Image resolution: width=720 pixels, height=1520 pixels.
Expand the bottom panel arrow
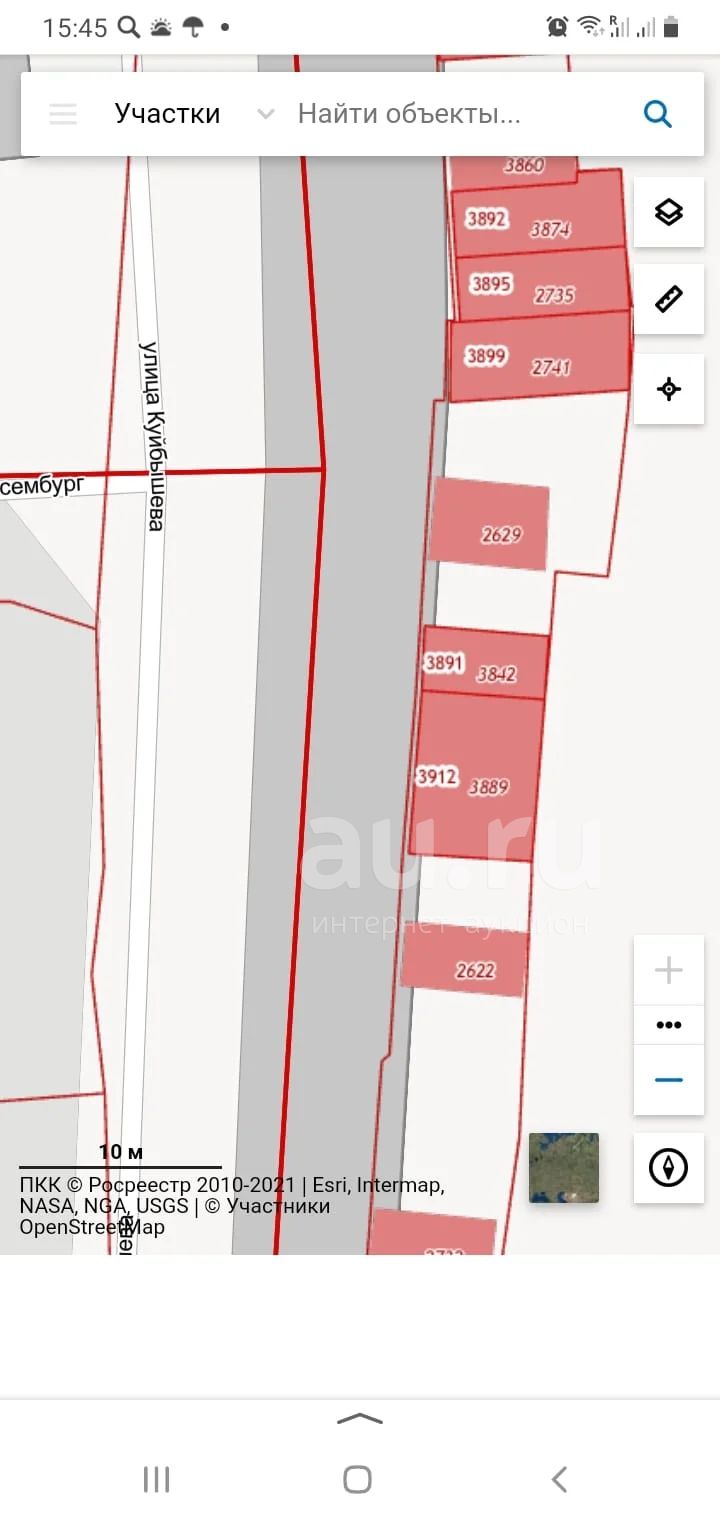coord(360,1419)
